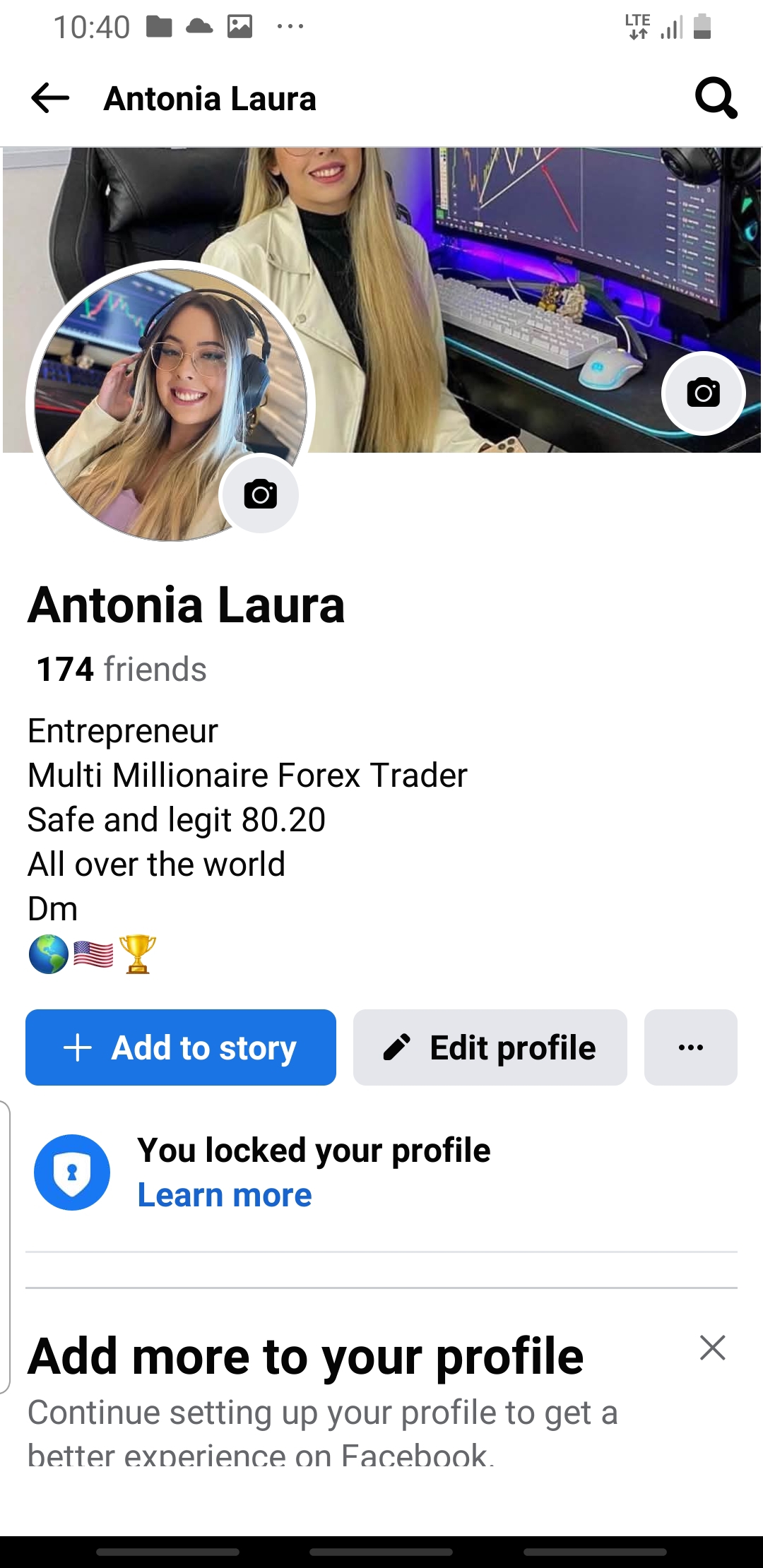
Task: Open the 174 friends list
Action: click(x=122, y=669)
